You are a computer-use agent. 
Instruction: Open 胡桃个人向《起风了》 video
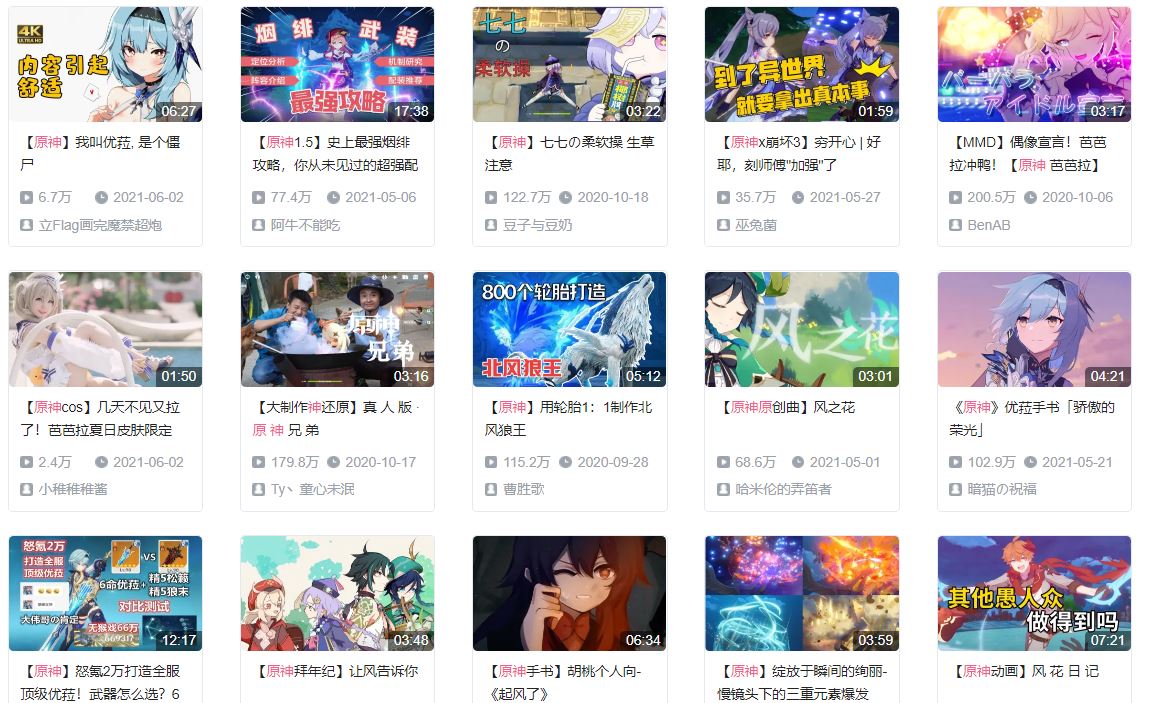[569, 593]
